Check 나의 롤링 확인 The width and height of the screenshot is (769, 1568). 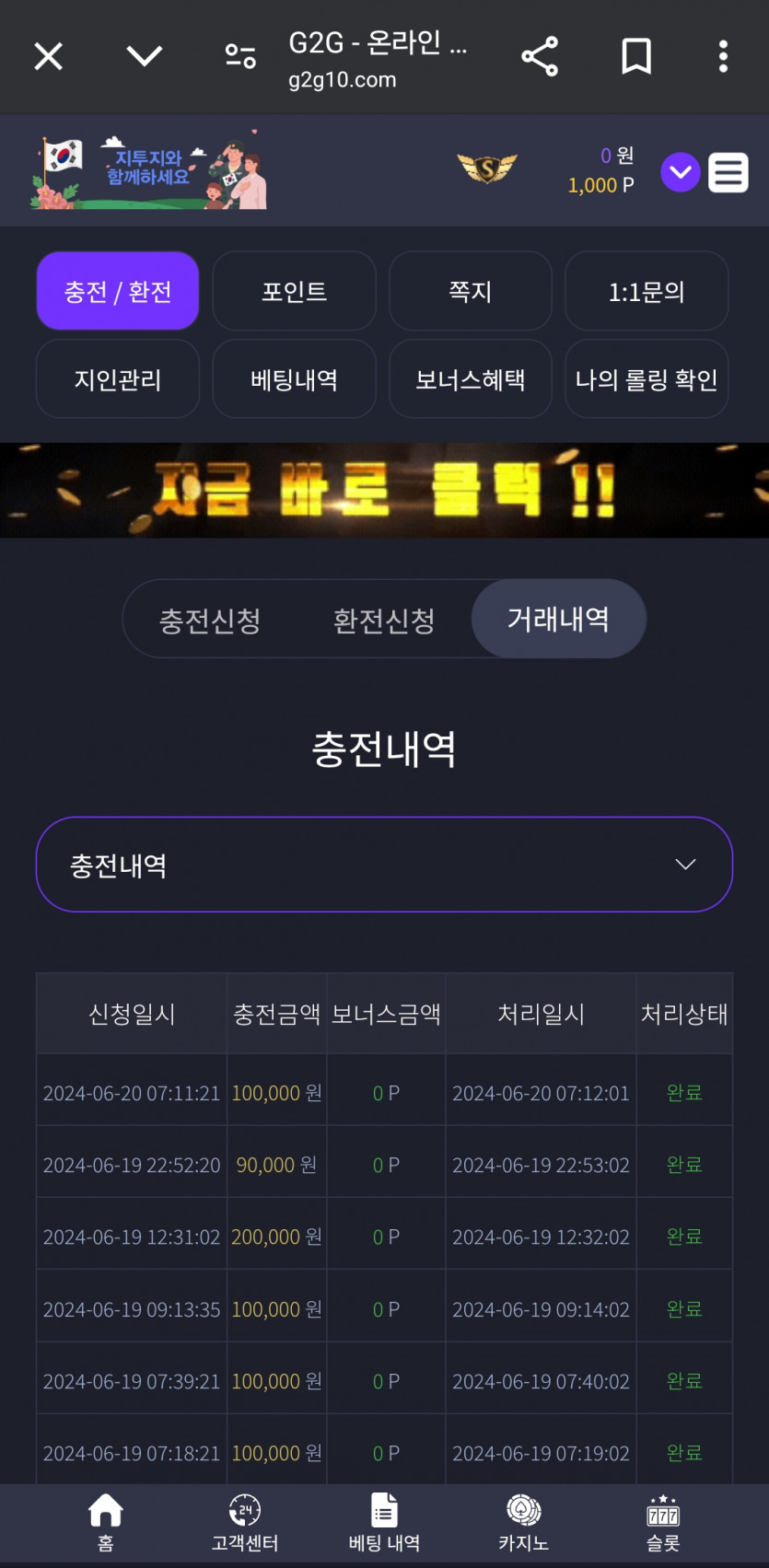coord(647,379)
